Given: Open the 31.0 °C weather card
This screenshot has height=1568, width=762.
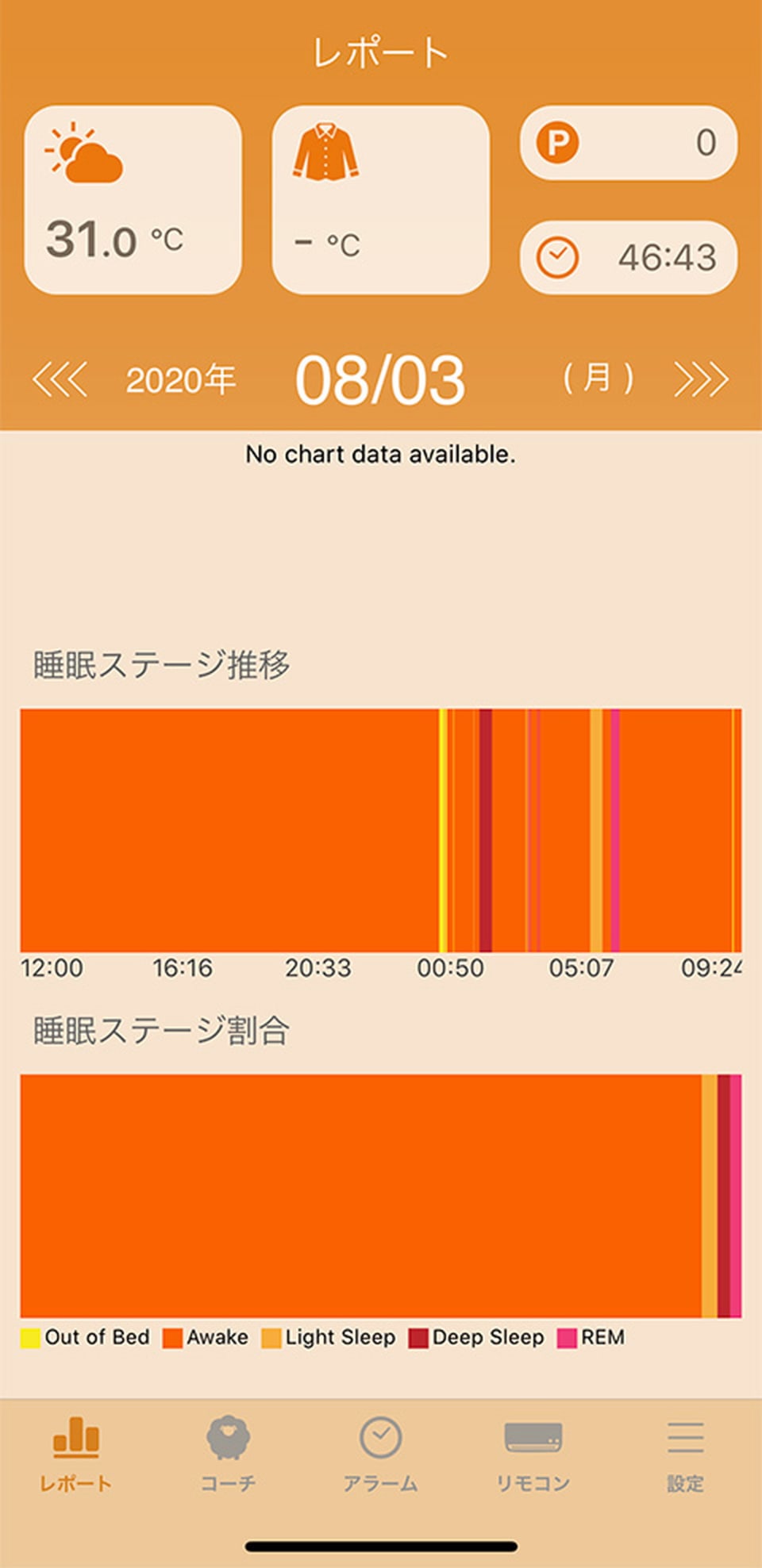Looking at the screenshot, I should [x=133, y=200].
